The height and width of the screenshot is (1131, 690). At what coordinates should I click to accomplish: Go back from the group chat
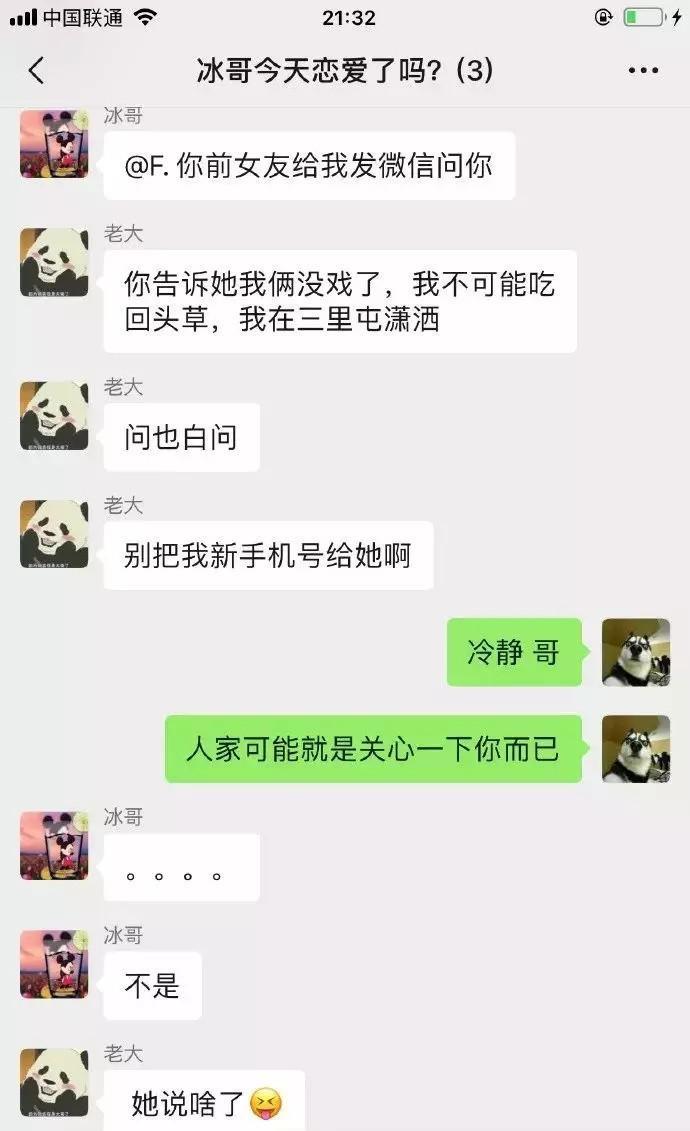tap(37, 71)
